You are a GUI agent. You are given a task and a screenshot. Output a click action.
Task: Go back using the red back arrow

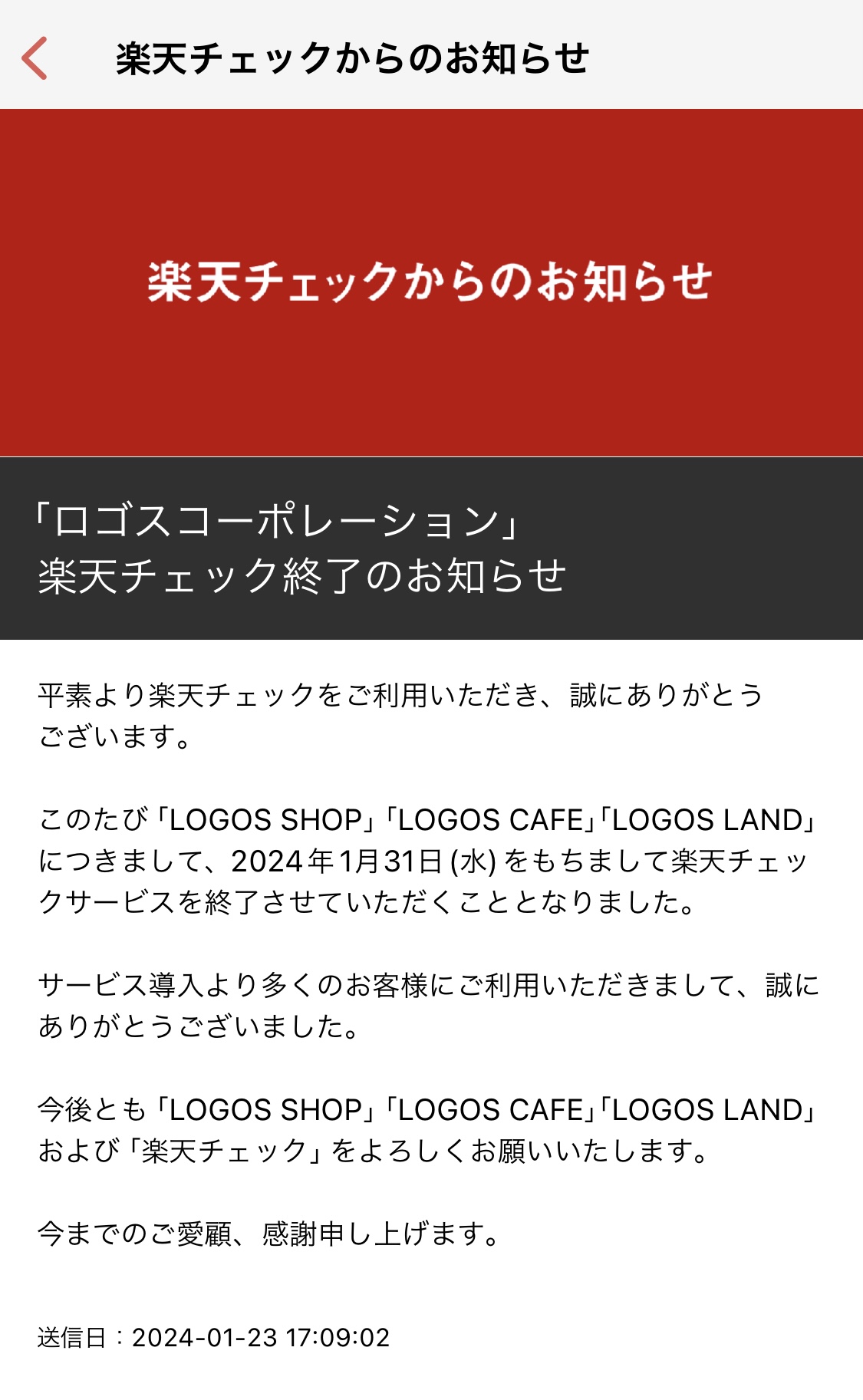click(35, 58)
